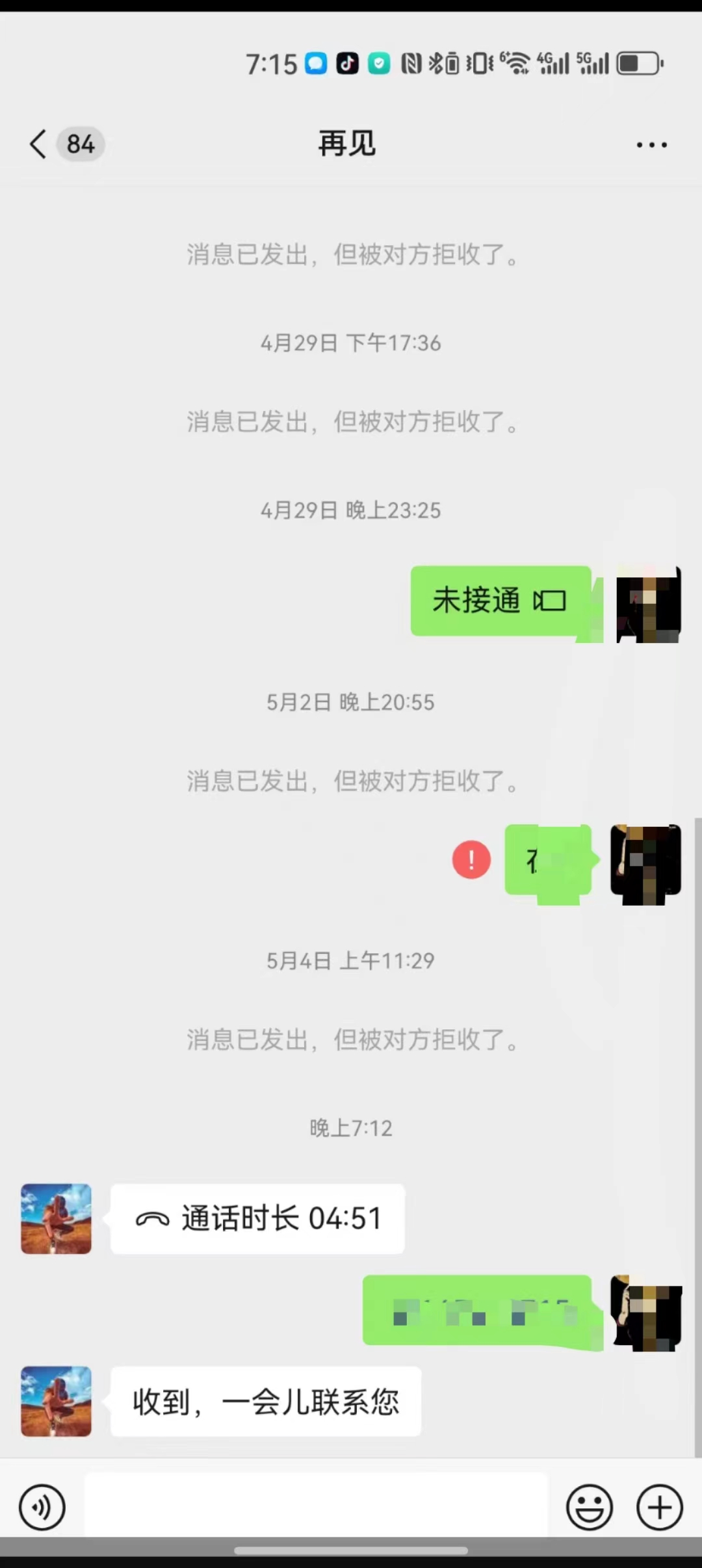The image size is (702, 1568).
Task: Open the chat info overflow menu
Action: pos(651,145)
